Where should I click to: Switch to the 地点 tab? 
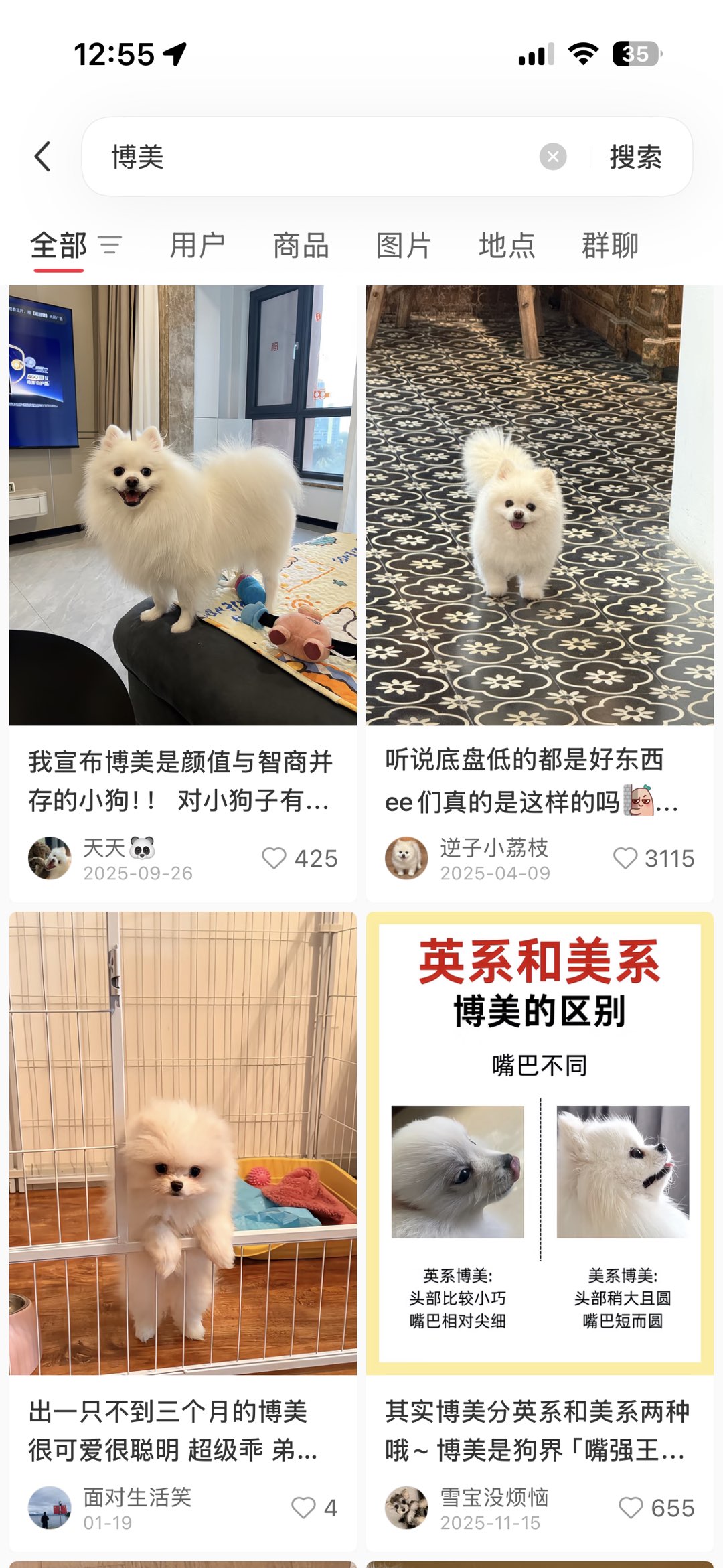(x=507, y=245)
